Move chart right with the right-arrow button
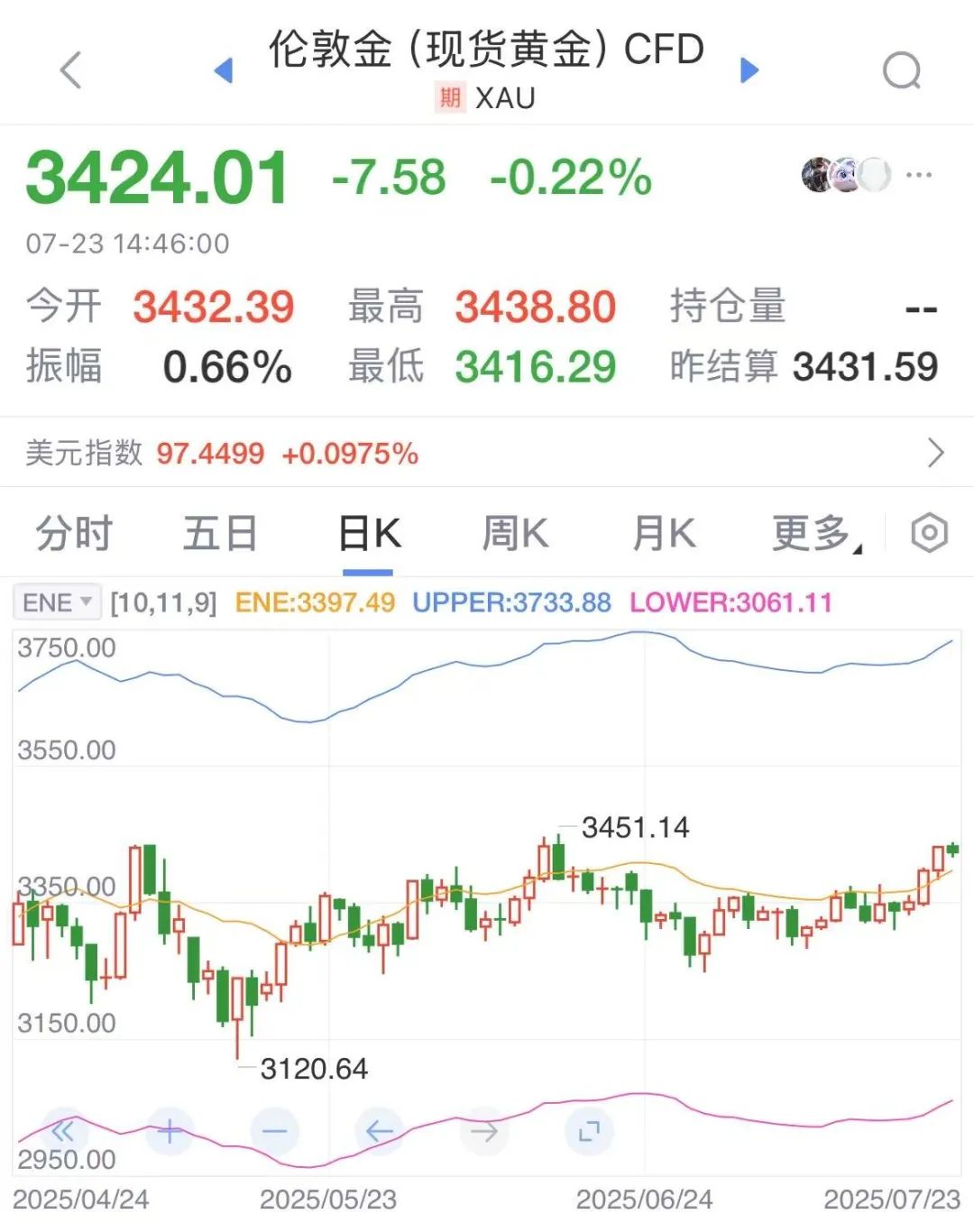Screen dimensions: 974x1232 [x=484, y=1131]
